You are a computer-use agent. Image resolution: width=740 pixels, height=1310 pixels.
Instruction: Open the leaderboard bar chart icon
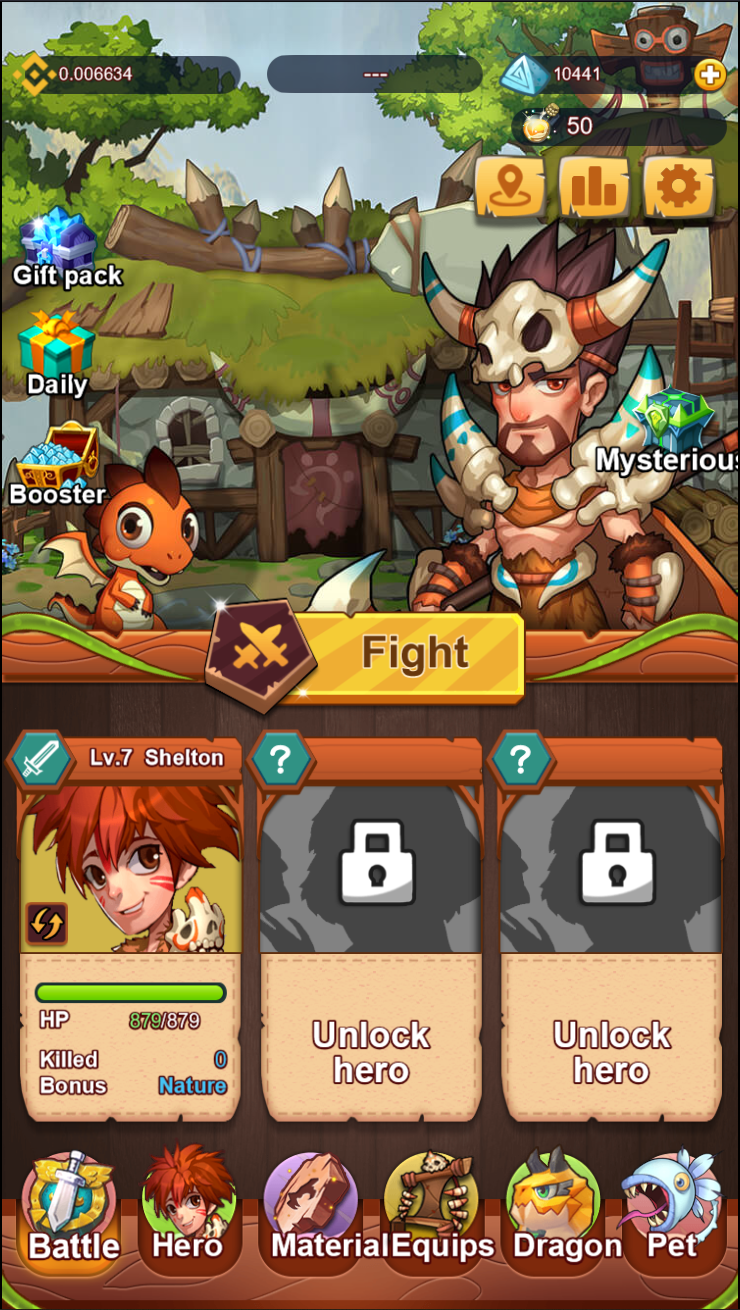[x=594, y=186]
